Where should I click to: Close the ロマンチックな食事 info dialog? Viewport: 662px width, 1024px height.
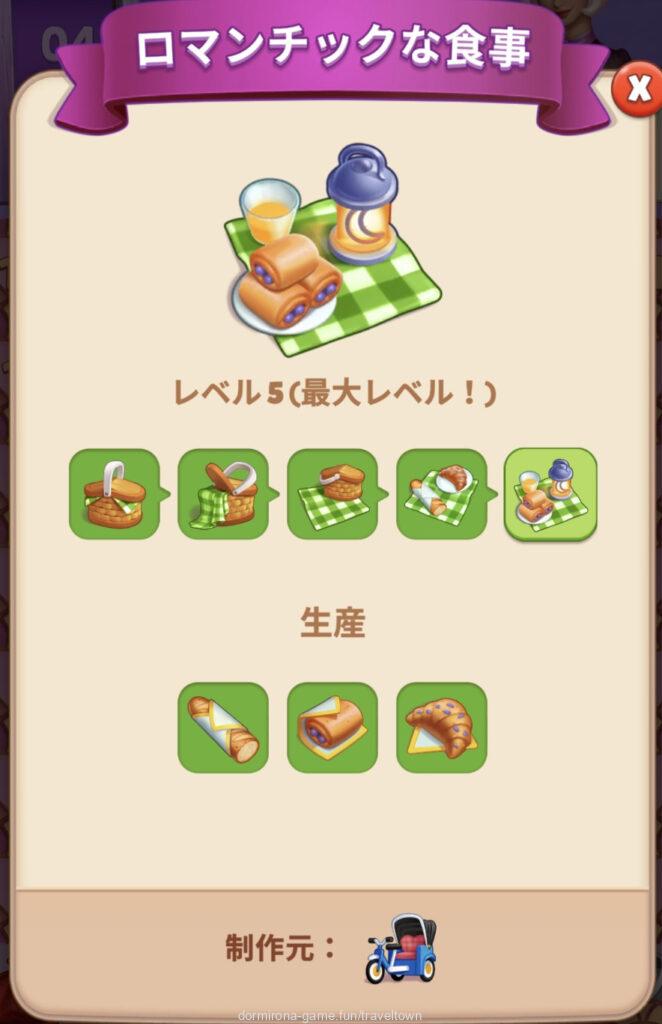pos(637,90)
